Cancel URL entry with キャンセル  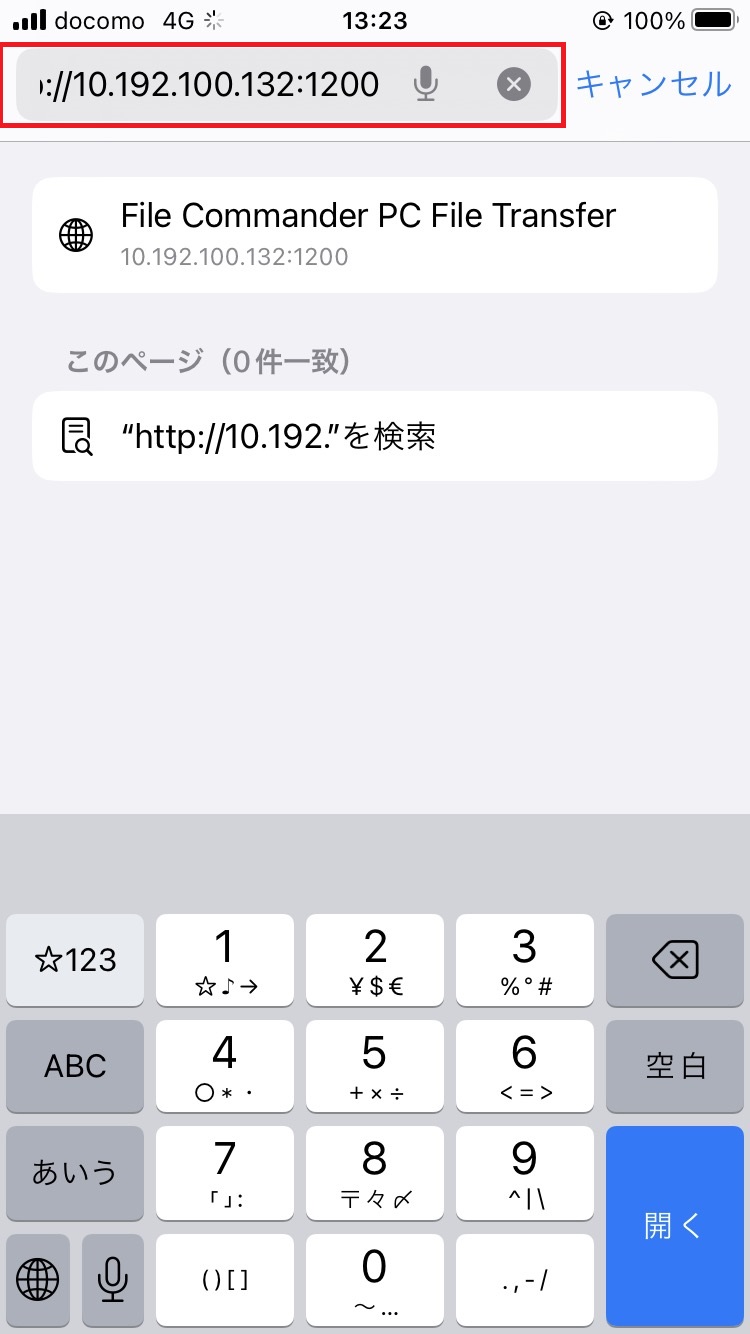(x=654, y=84)
